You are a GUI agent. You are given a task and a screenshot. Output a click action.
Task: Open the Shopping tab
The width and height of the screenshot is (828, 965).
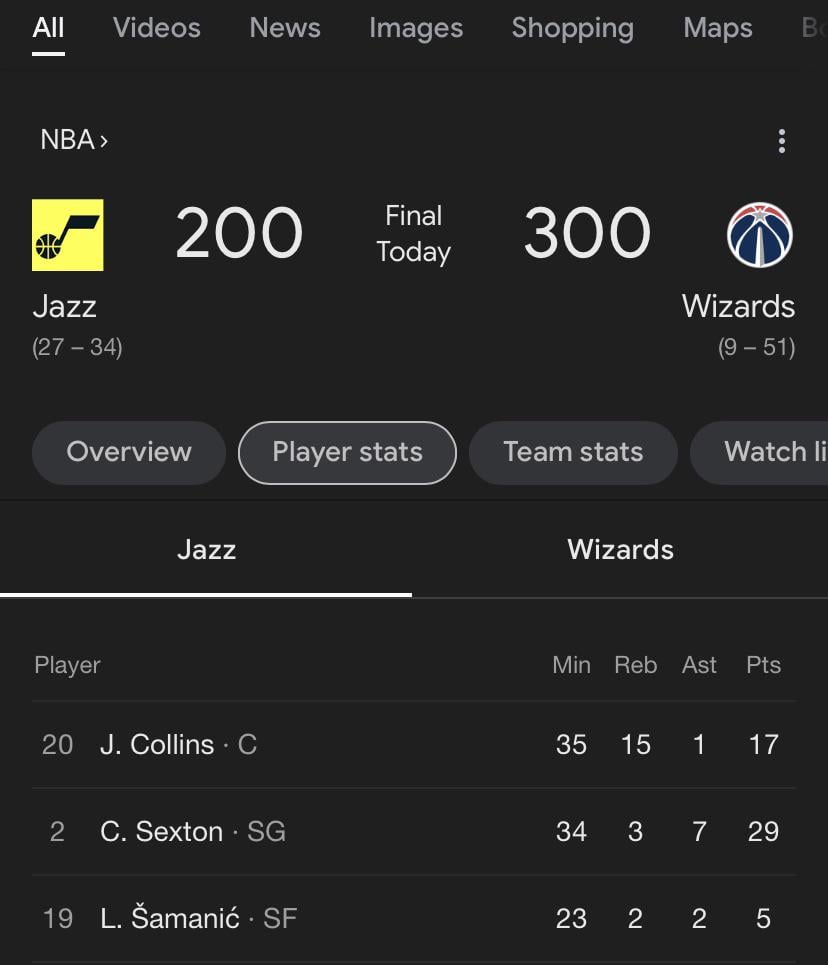pos(572,28)
